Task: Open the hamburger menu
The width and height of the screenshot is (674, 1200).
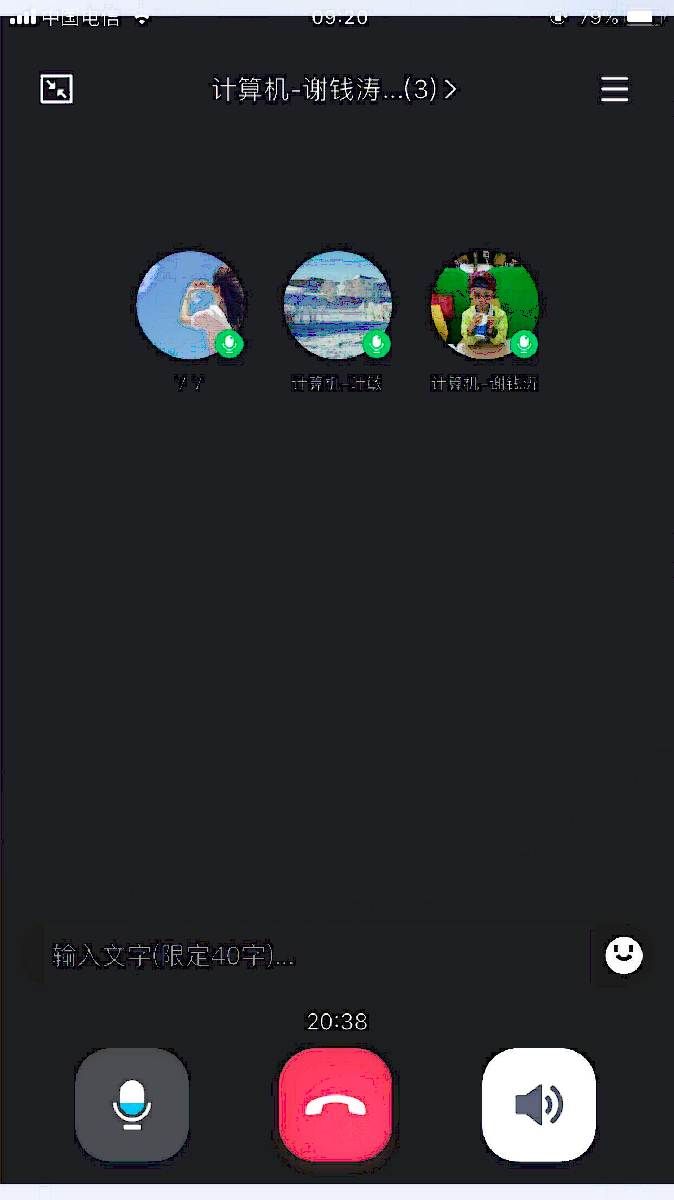Action: pos(614,90)
